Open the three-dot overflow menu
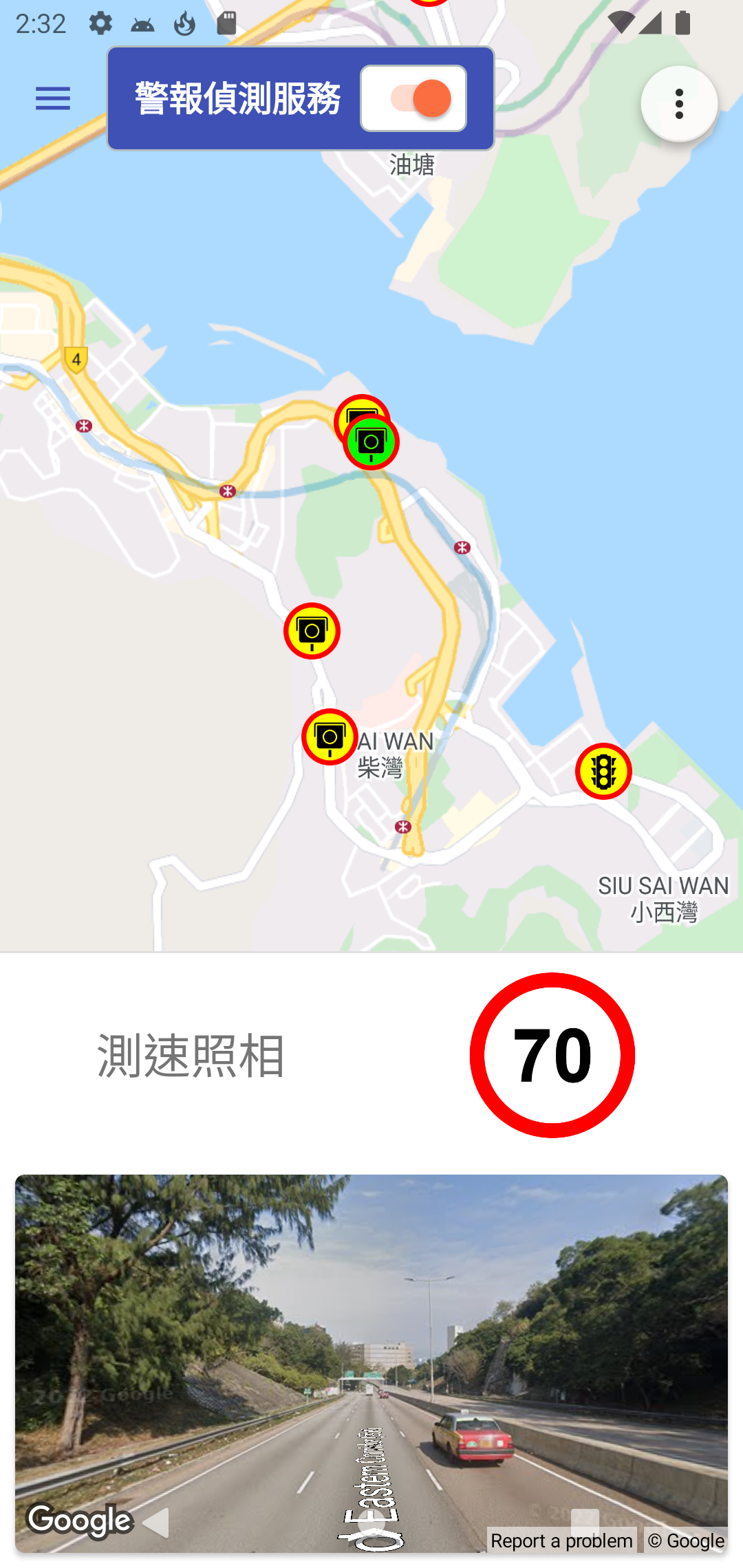Viewport: 743px width, 1568px height. pos(679,104)
